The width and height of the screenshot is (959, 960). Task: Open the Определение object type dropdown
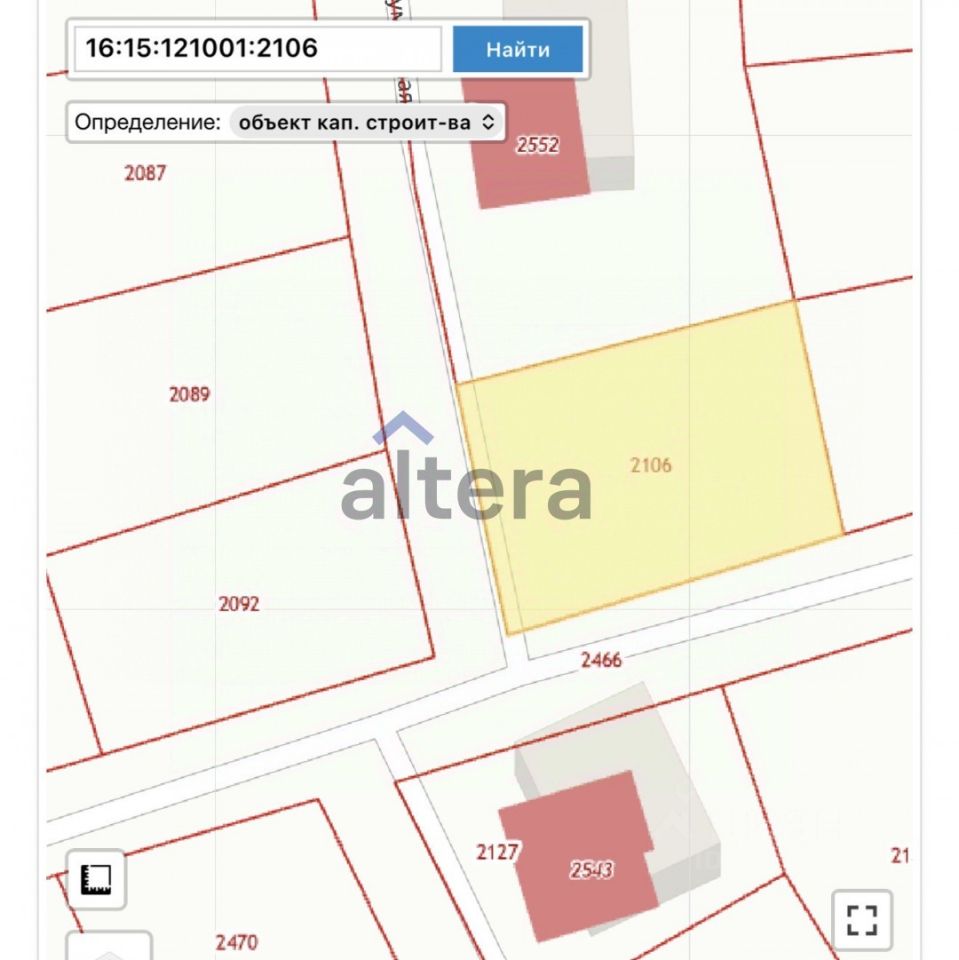[x=366, y=122]
